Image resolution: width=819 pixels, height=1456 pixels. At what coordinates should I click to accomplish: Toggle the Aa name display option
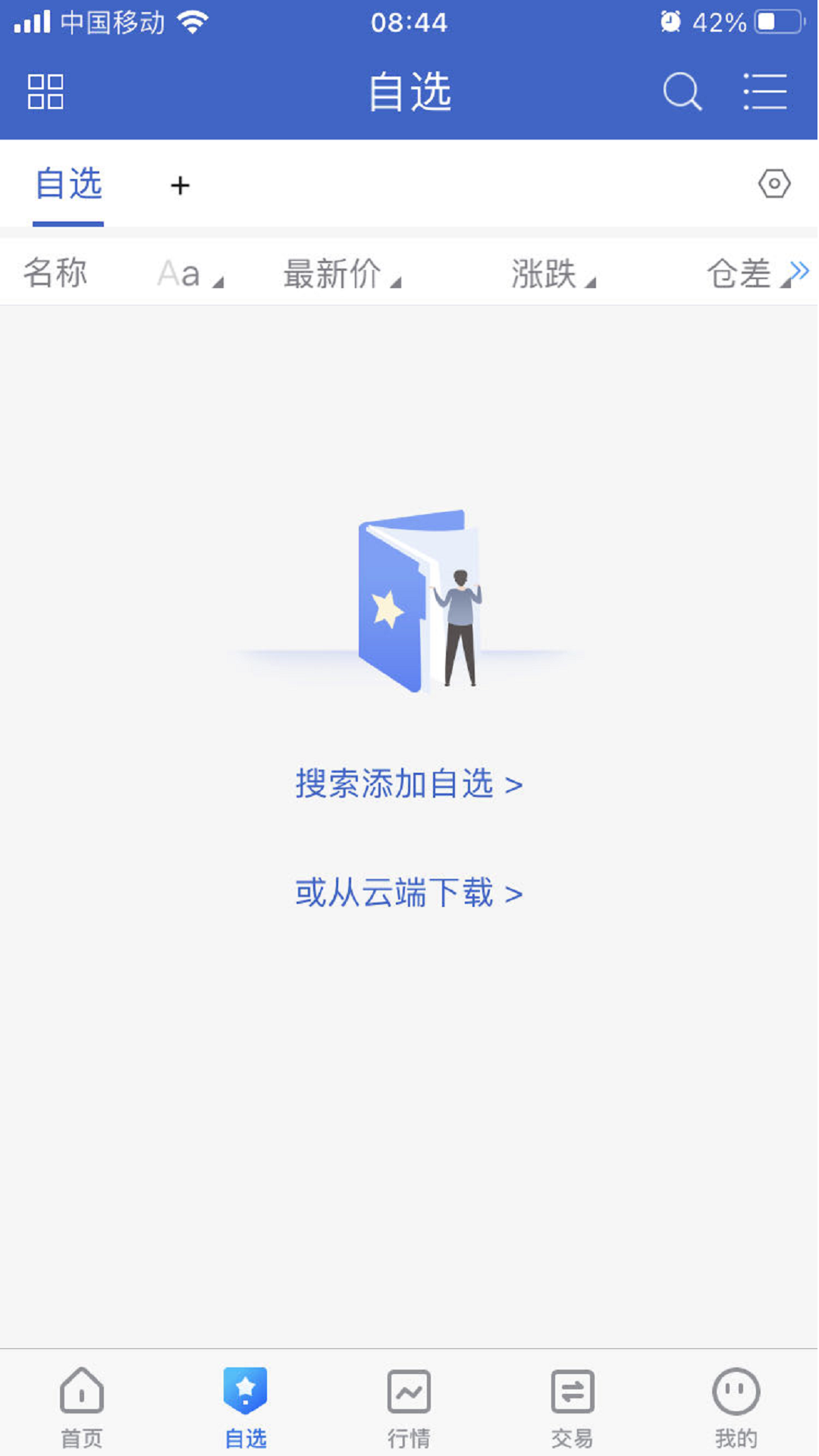[188, 274]
